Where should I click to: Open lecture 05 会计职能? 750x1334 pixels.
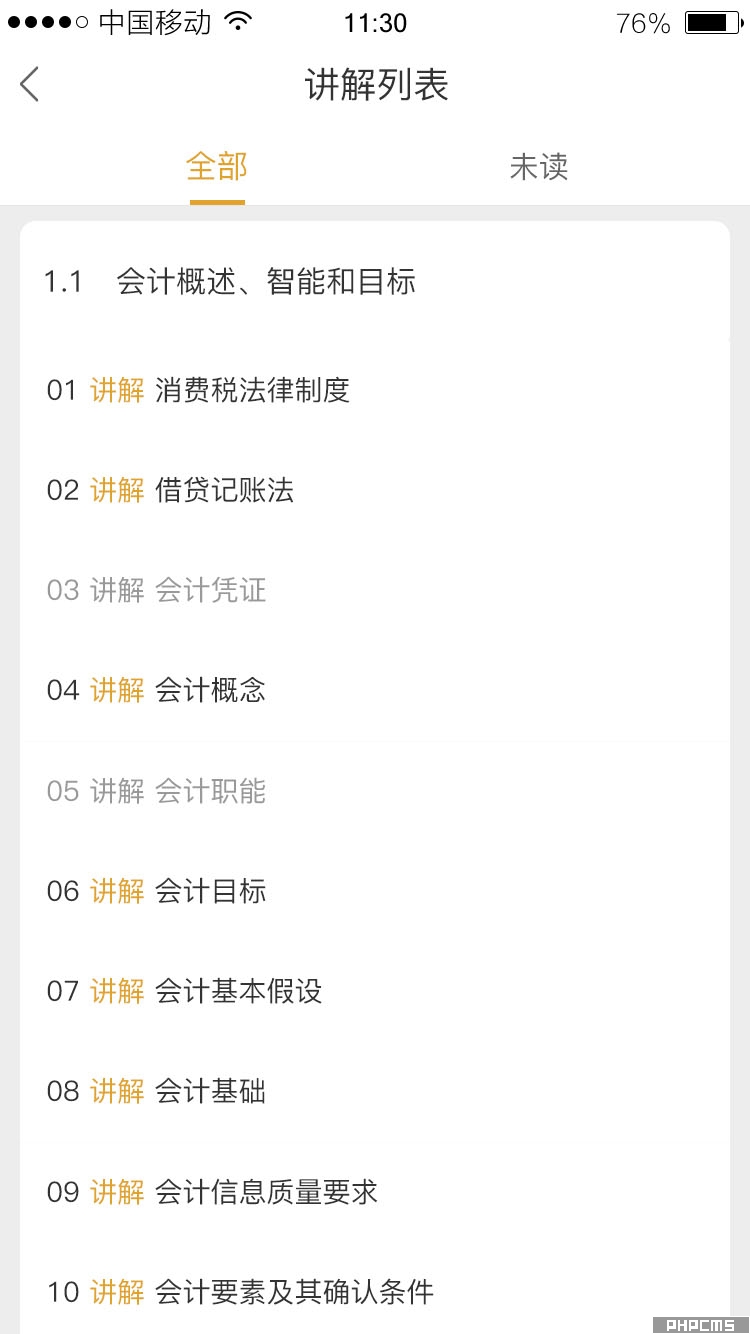pyautogui.click(x=375, y=791)
